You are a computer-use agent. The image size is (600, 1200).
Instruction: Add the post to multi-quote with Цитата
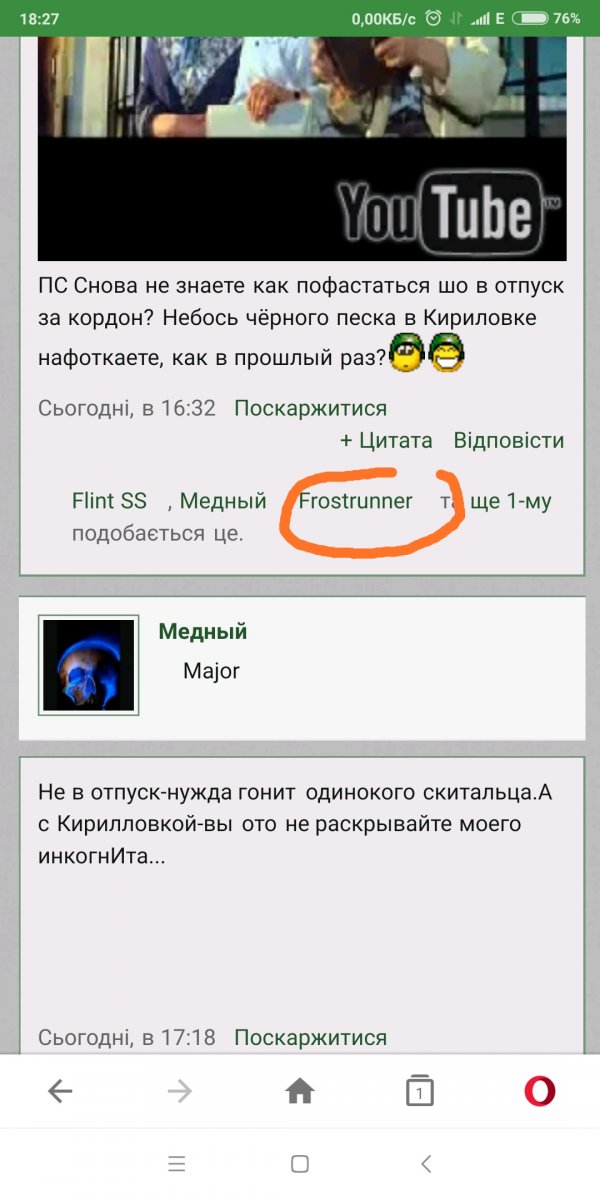click(386, 441)
